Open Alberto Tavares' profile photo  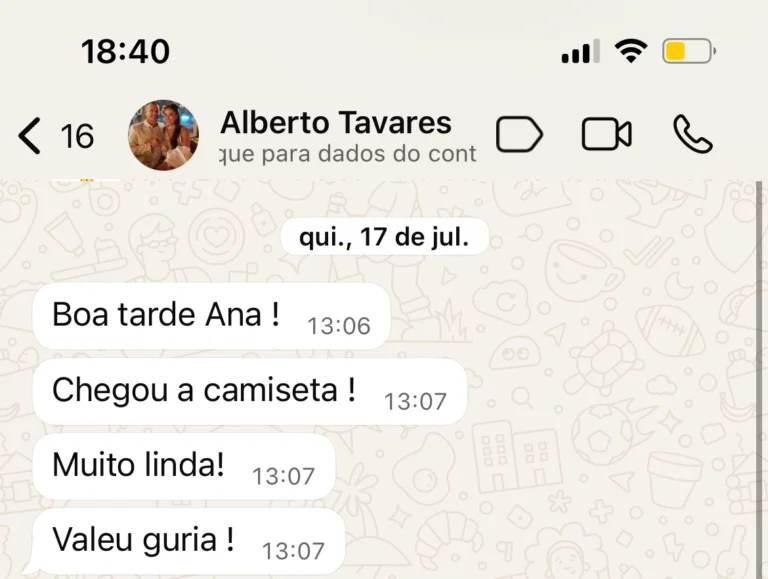(164, 135)
